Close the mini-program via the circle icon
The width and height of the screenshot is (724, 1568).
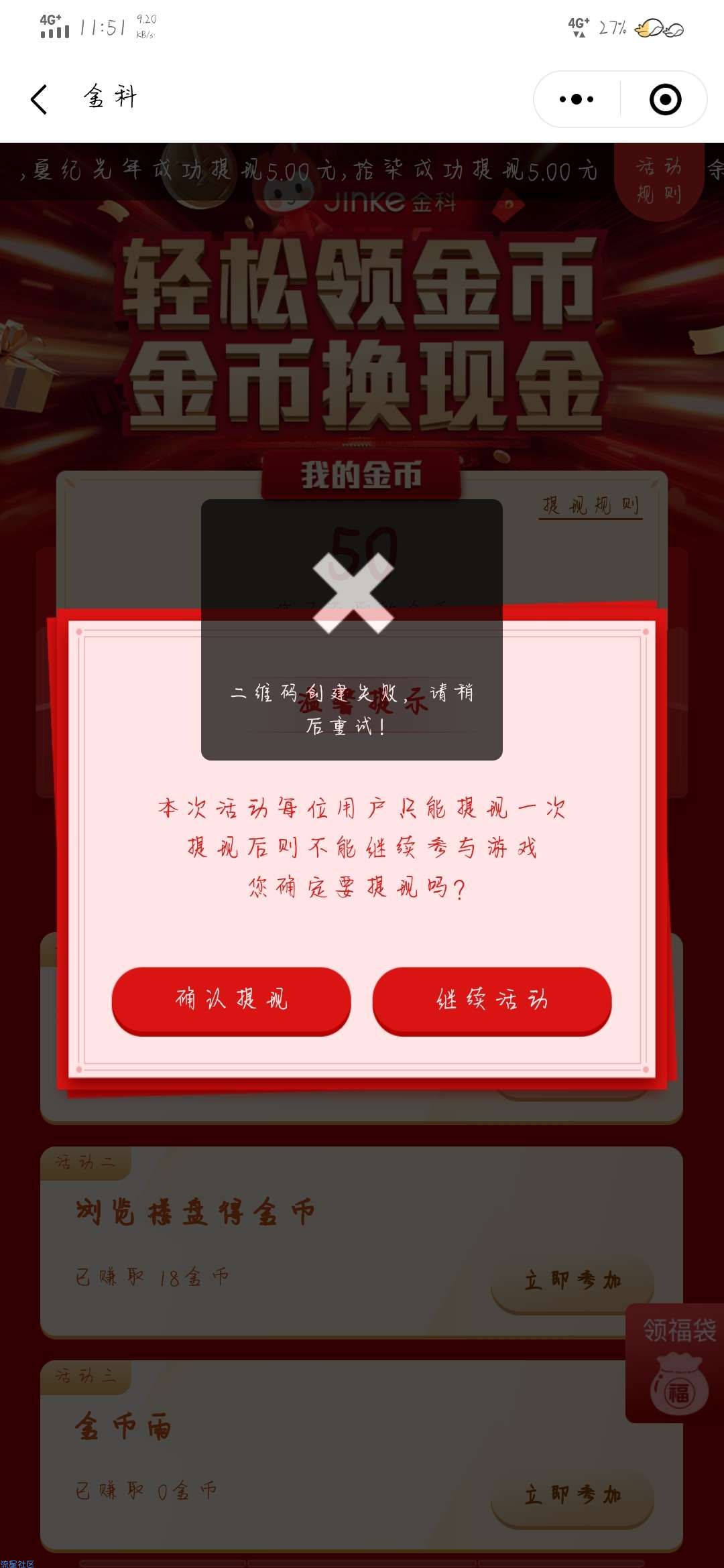click(x=665, y=100)
